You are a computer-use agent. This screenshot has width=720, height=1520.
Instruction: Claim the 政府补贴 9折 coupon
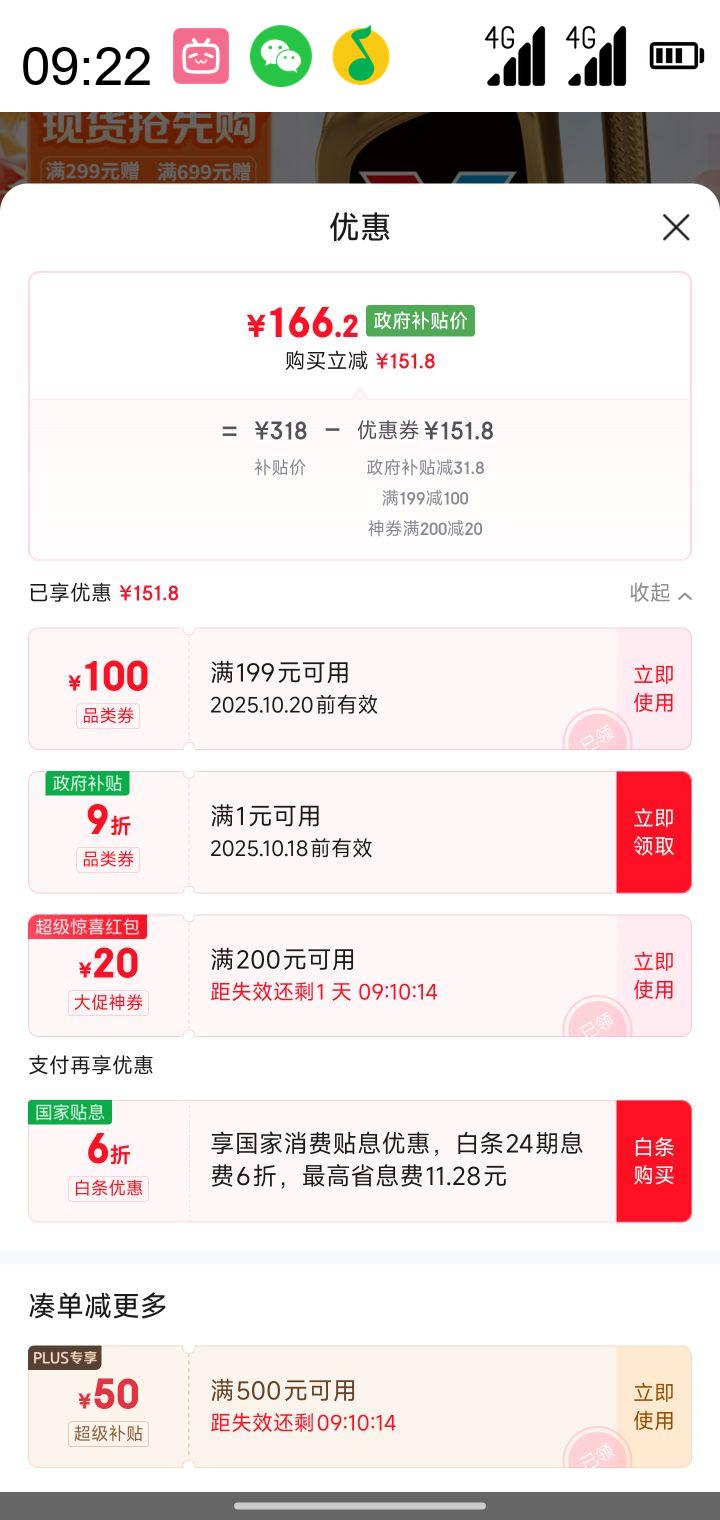click(x=654, y=832)
